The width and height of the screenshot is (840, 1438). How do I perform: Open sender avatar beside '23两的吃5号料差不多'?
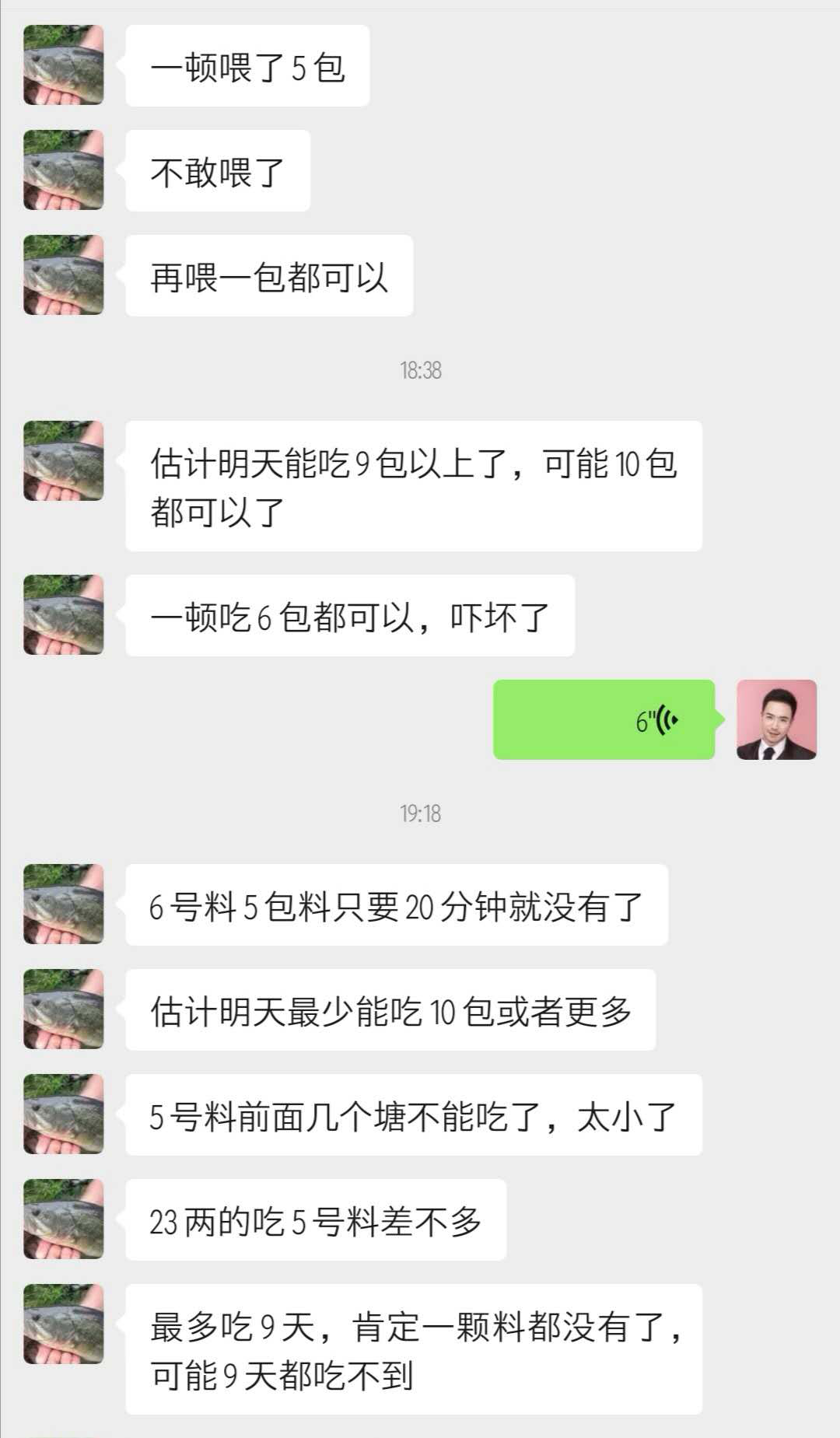(63, 1219)
